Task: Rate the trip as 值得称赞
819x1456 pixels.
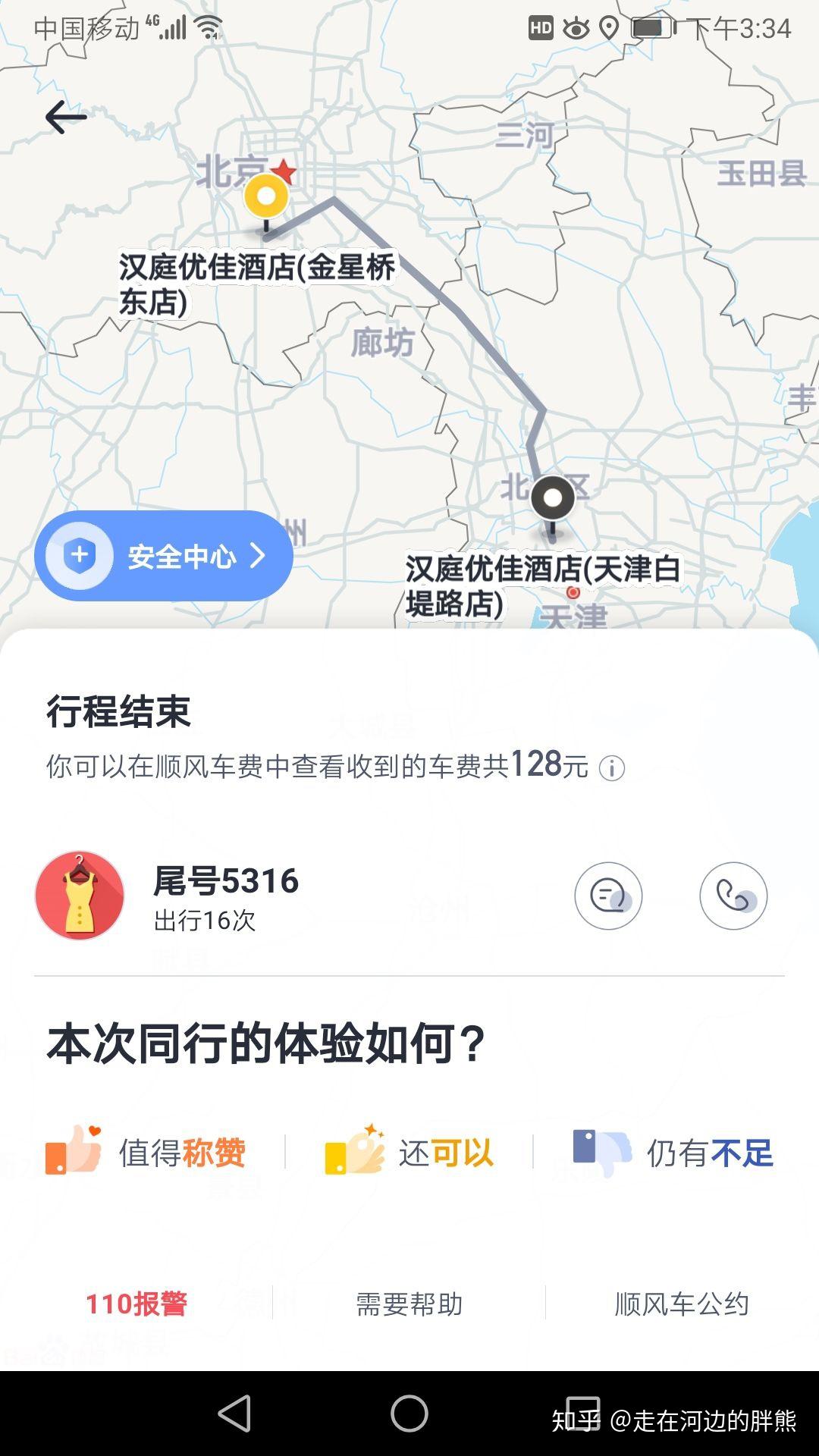Action: click(146, 1153)
